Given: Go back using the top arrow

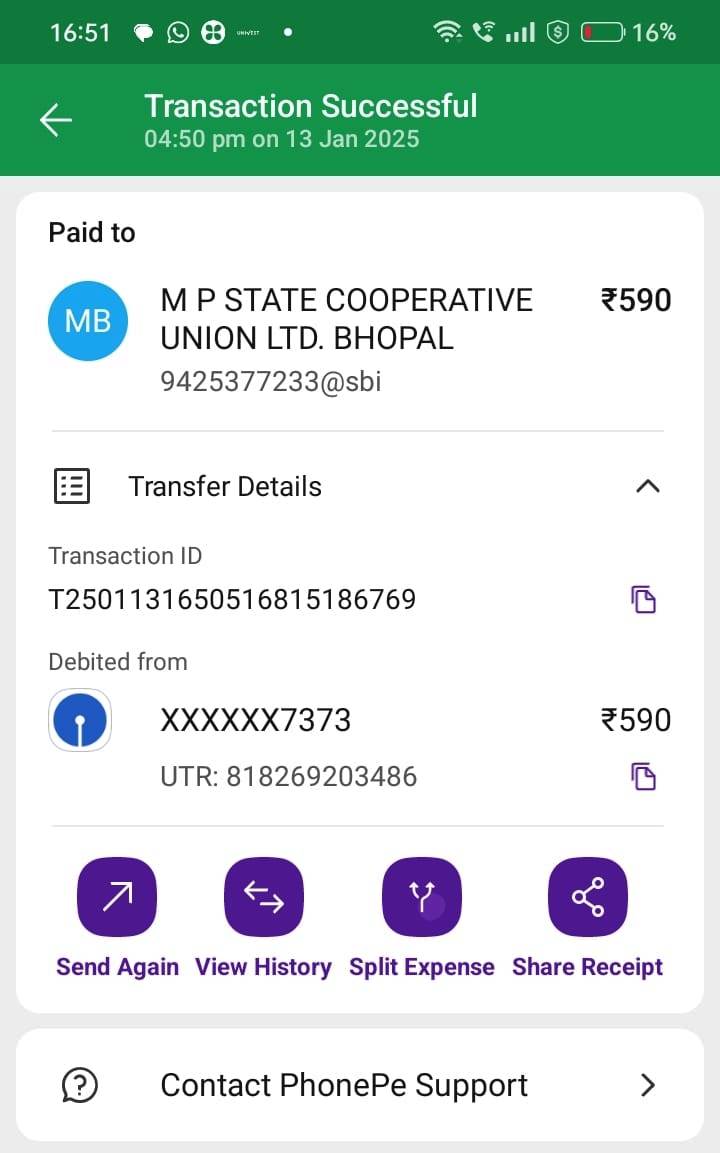Looking at the screenshot, I should 56,120.
